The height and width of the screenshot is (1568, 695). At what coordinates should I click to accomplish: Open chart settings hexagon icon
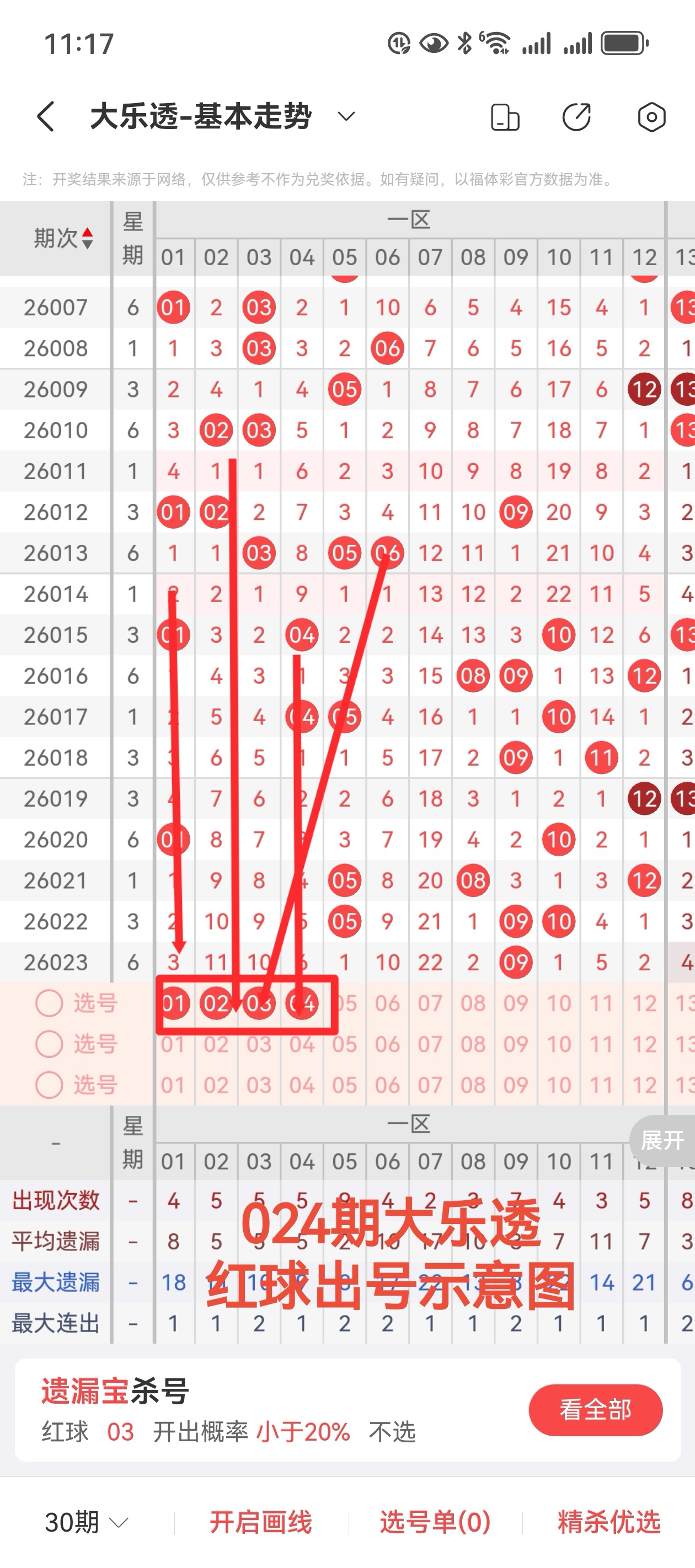click(x=651, y=117)
